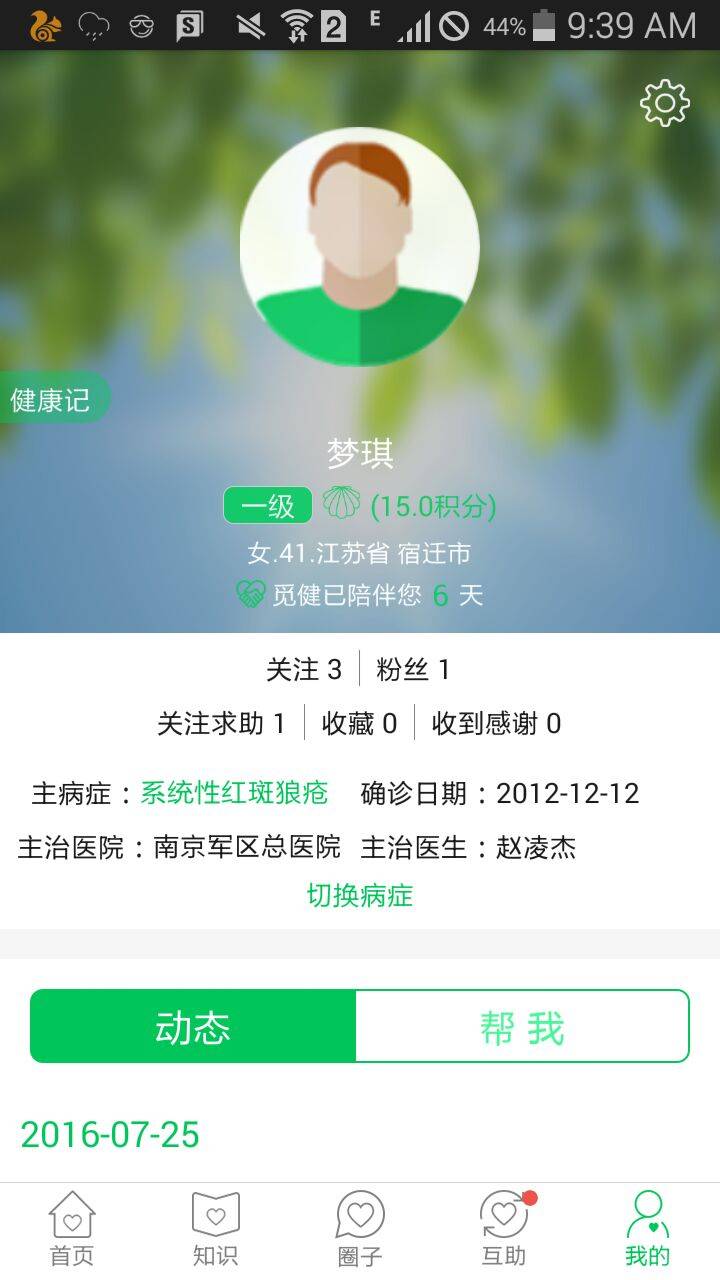View the 关注 following list

[x=304, y=669]
